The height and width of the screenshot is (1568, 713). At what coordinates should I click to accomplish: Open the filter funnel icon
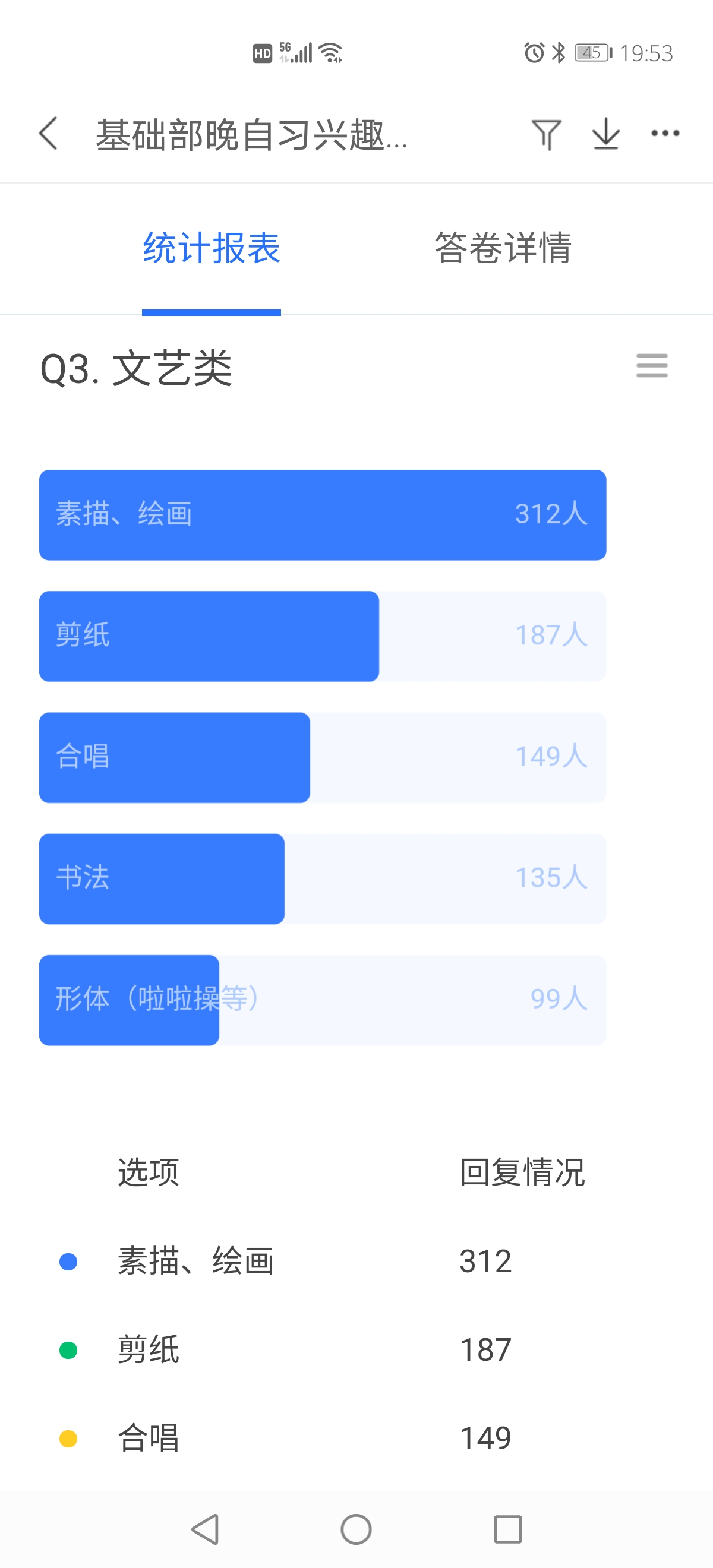(x=546, y=134)
